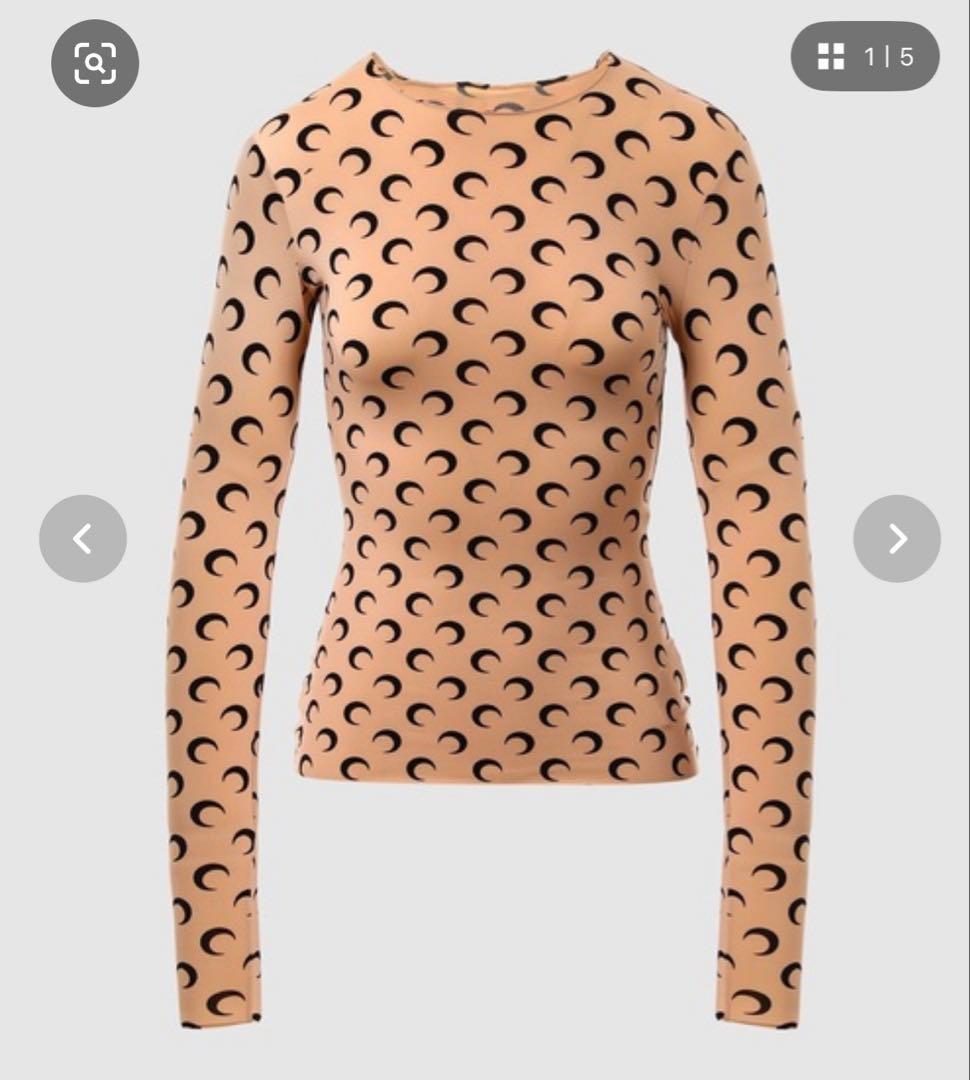Go to the previous product image
Screen dimensions: 970x1080
[x=83, y=538]
